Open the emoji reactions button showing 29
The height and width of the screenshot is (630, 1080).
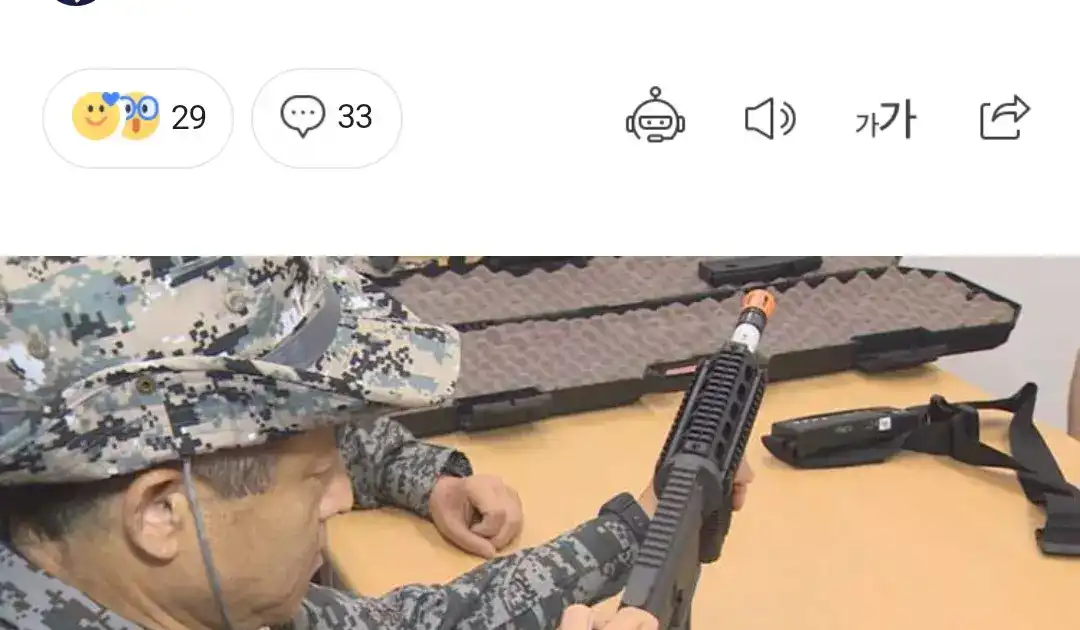tap(138, 118)
